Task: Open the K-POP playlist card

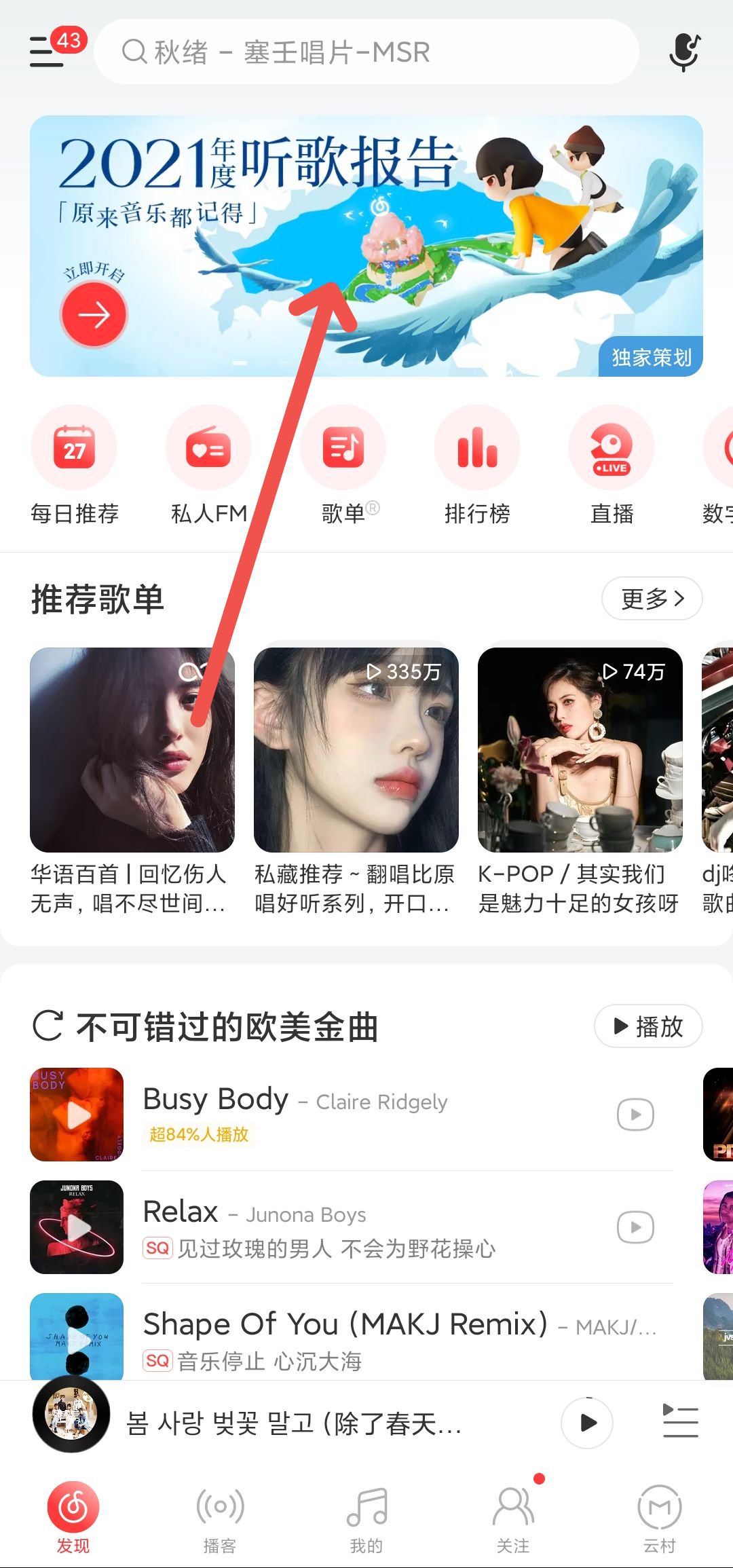Action: [580, 782]
